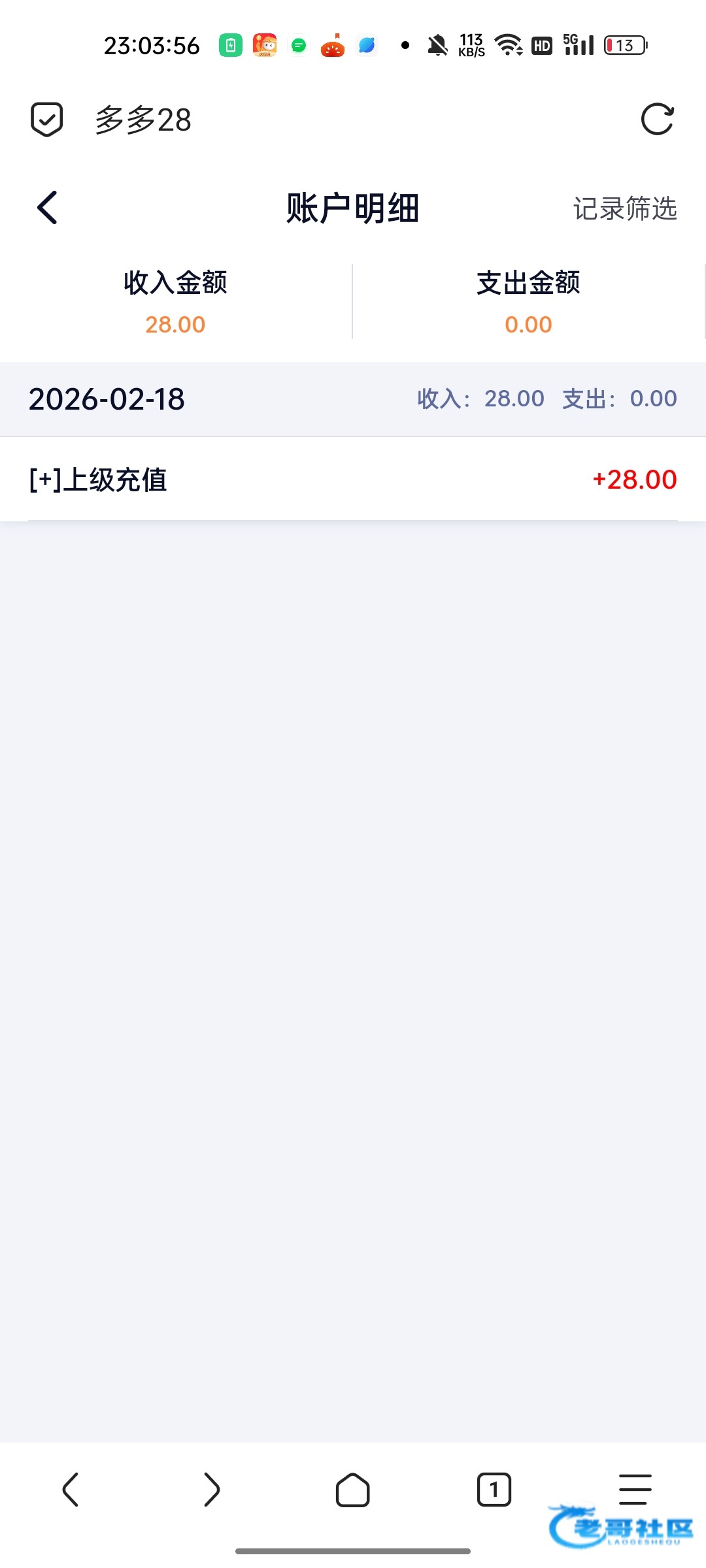
Task: Open the browser home page
Action: click(x=353, y=1490)
